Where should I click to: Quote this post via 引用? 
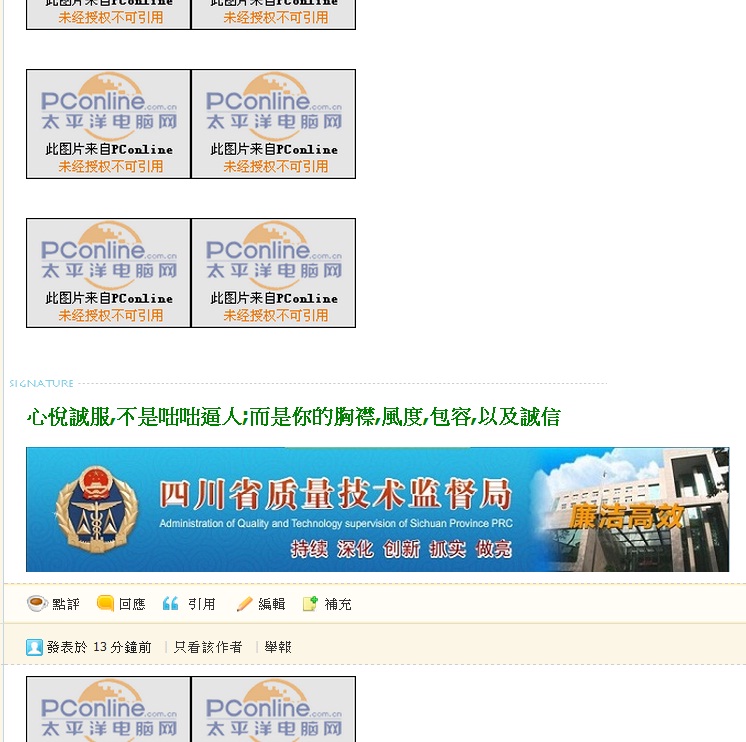tap(190, 604)
